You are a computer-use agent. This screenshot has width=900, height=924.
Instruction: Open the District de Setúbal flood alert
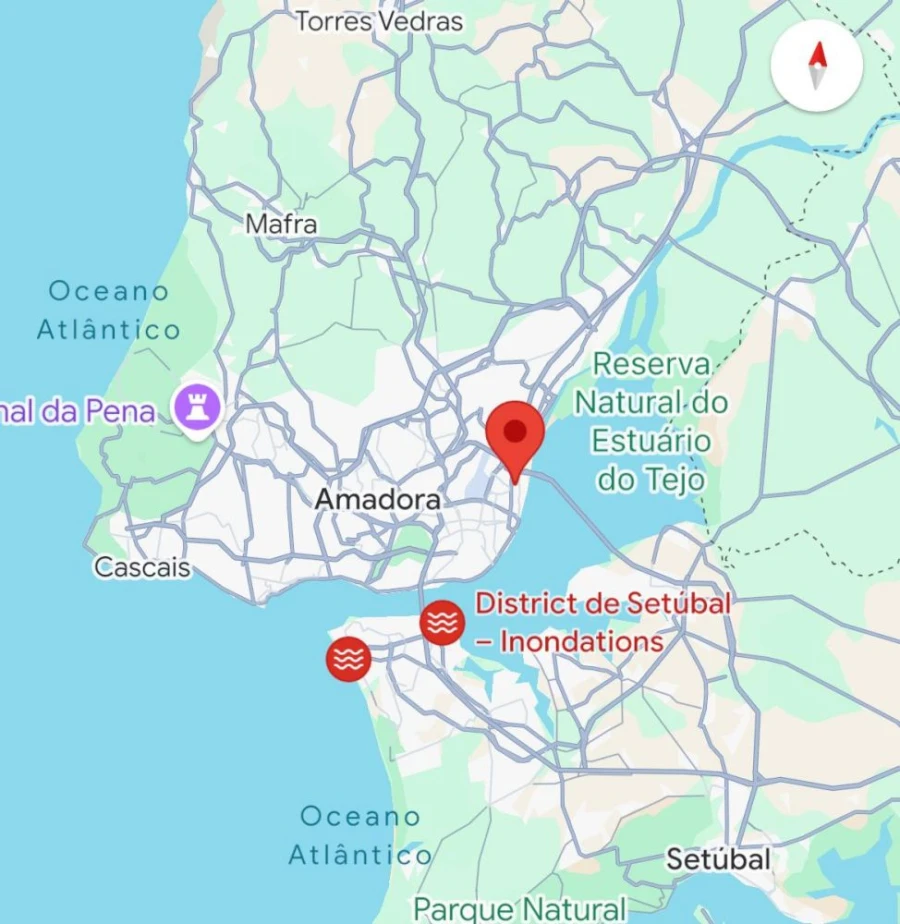[x=442, y=623]
